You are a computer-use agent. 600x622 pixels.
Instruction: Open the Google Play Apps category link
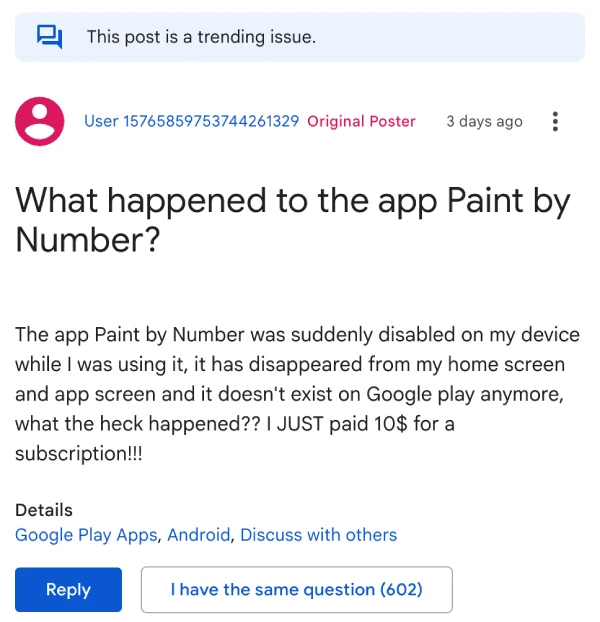click(x=86, y=535)
